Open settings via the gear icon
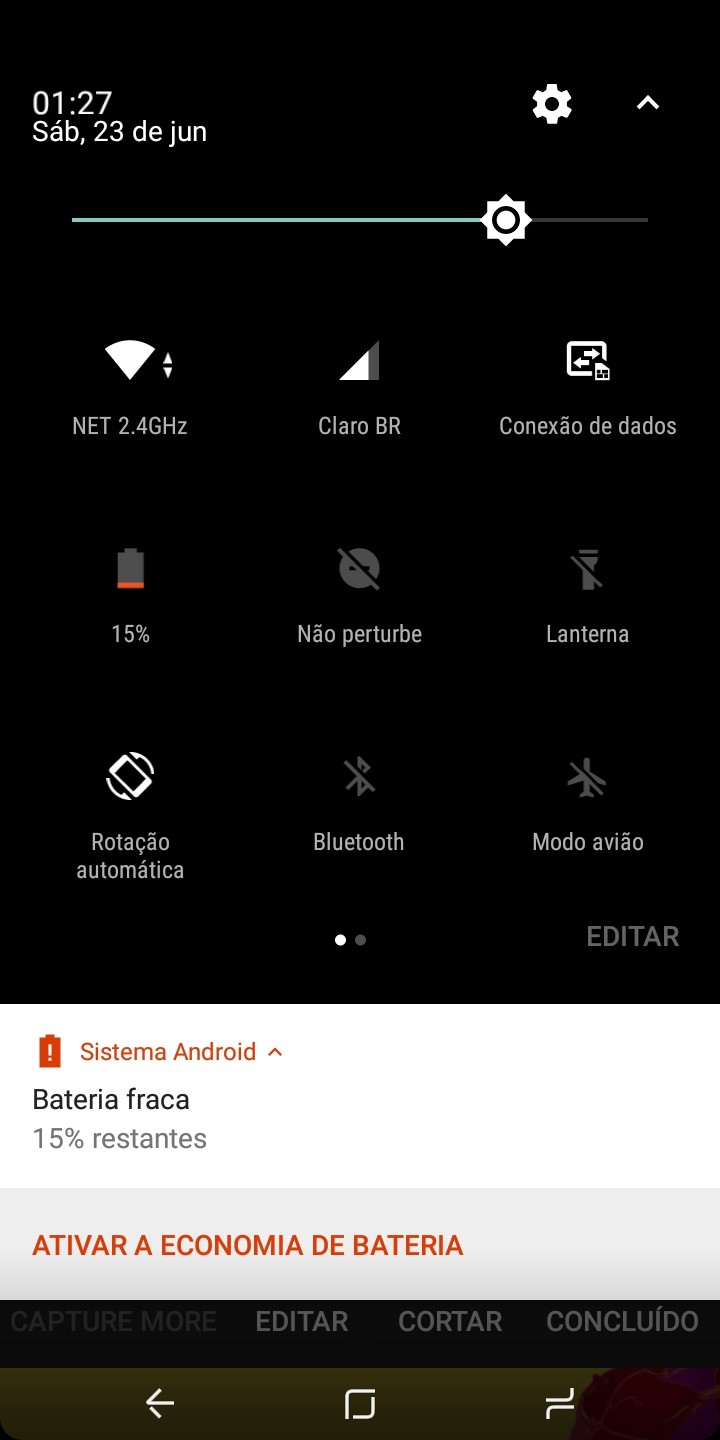The image size is (720, 1440). 552,104
